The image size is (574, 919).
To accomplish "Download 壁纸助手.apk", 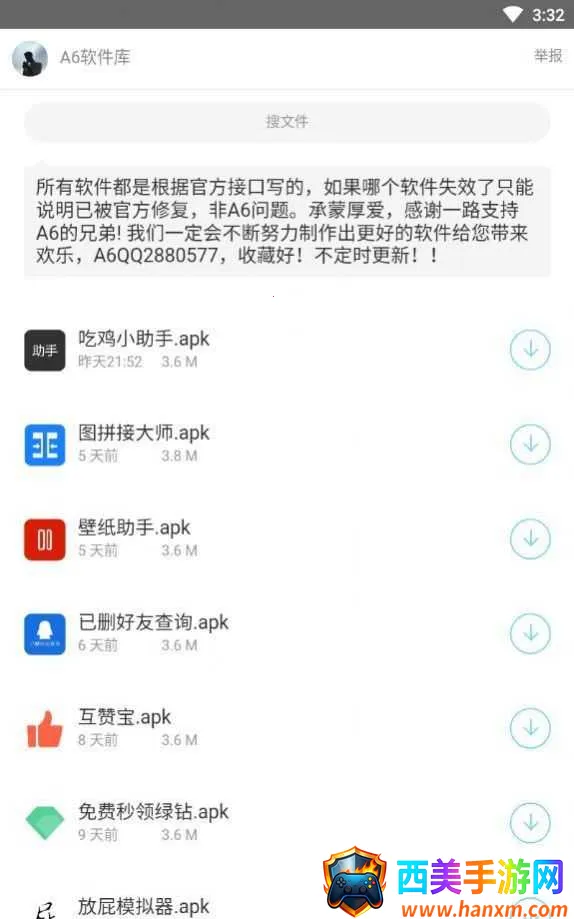I will (530, 539).
